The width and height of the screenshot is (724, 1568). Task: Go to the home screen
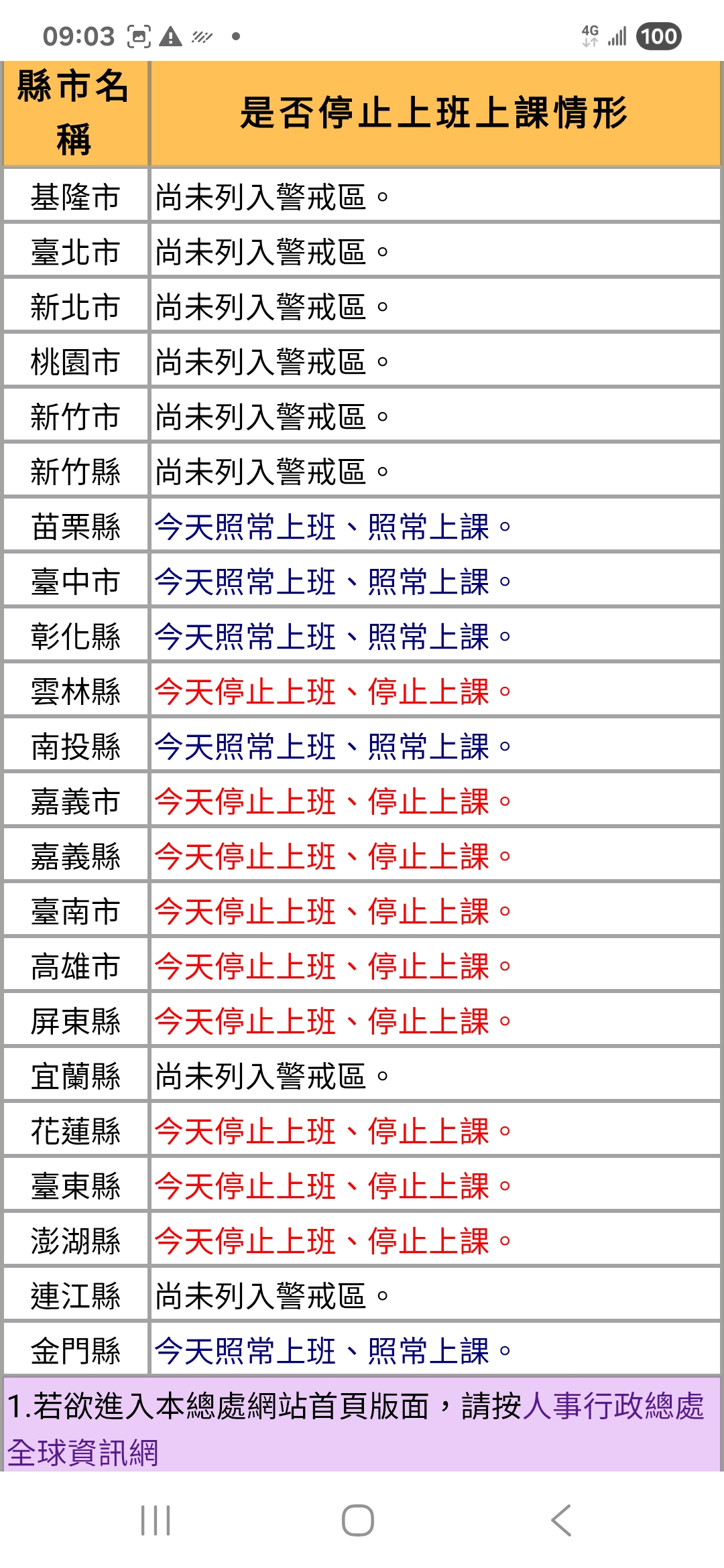[x=358, y=1520]
